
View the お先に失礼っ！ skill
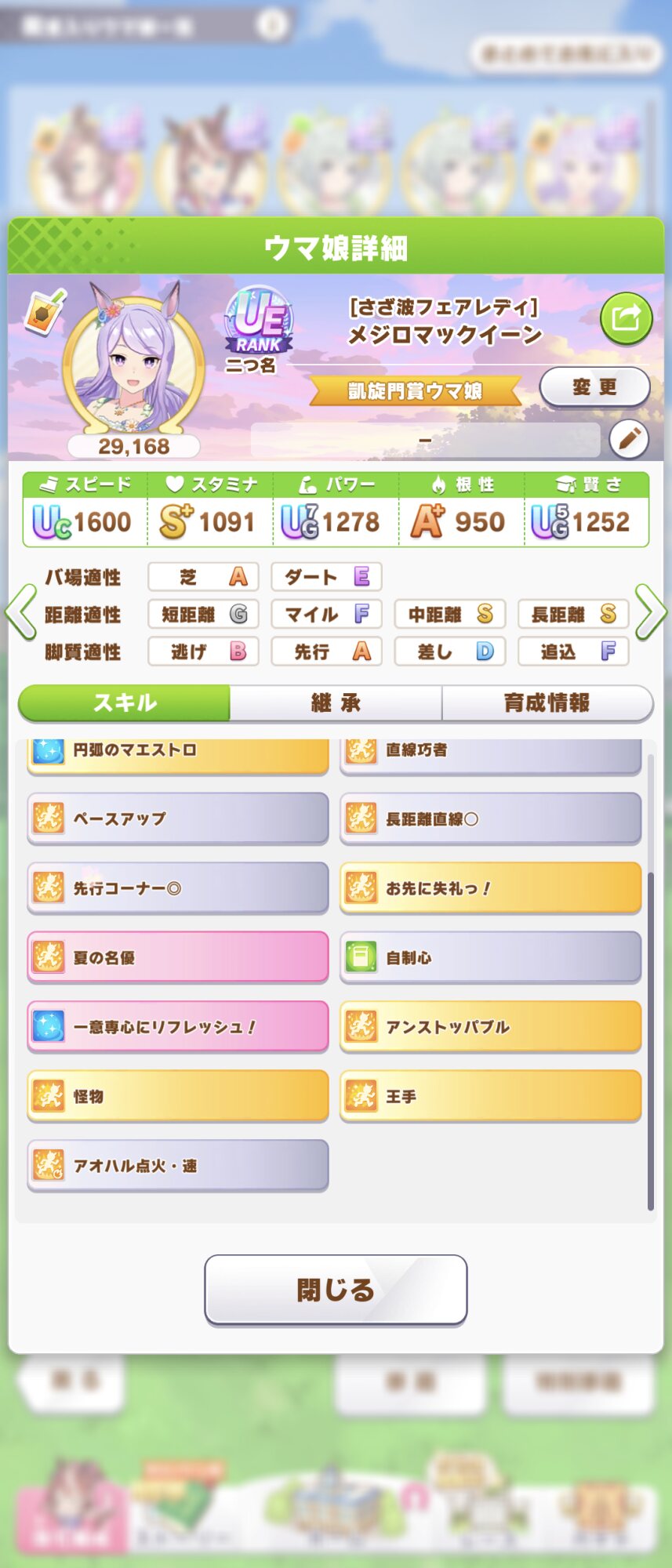point(491,888)
